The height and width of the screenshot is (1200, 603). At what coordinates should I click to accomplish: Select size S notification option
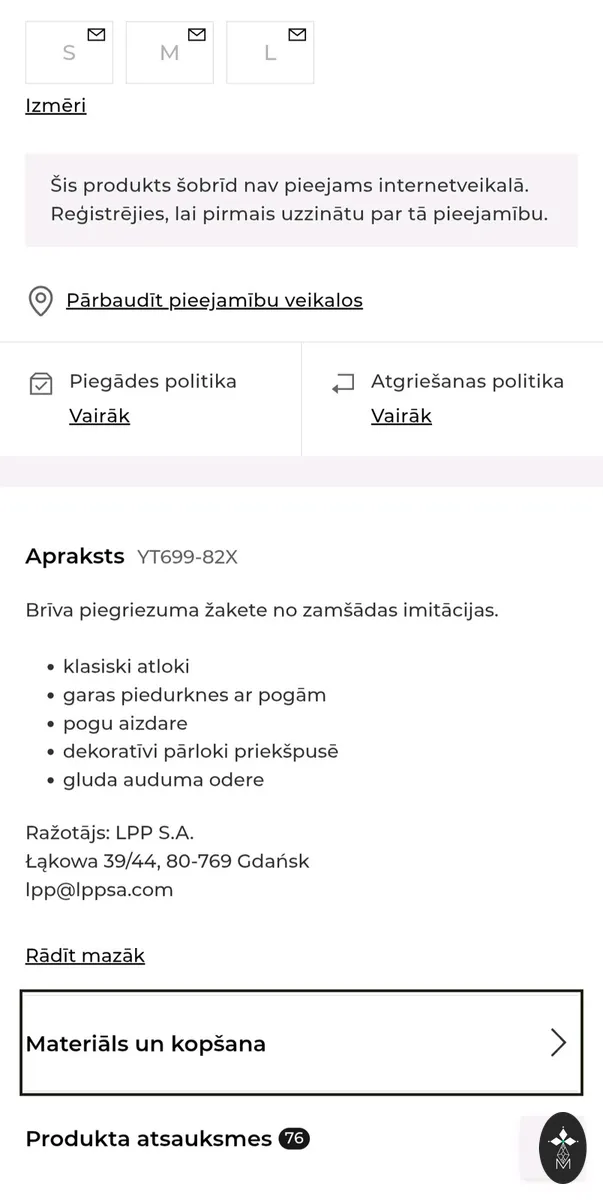tap(69, 52)
